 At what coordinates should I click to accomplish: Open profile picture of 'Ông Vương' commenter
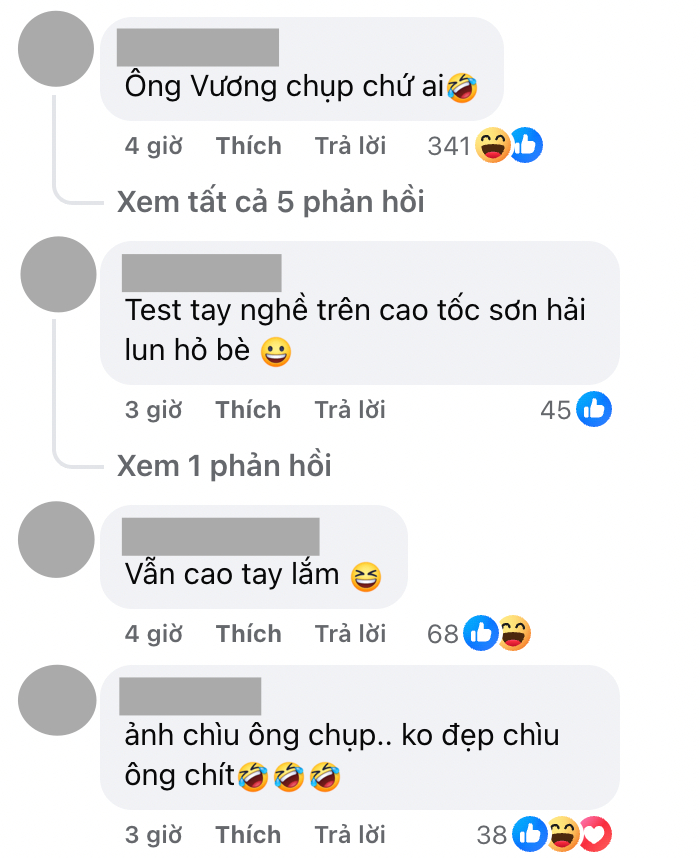pos(57,49)
